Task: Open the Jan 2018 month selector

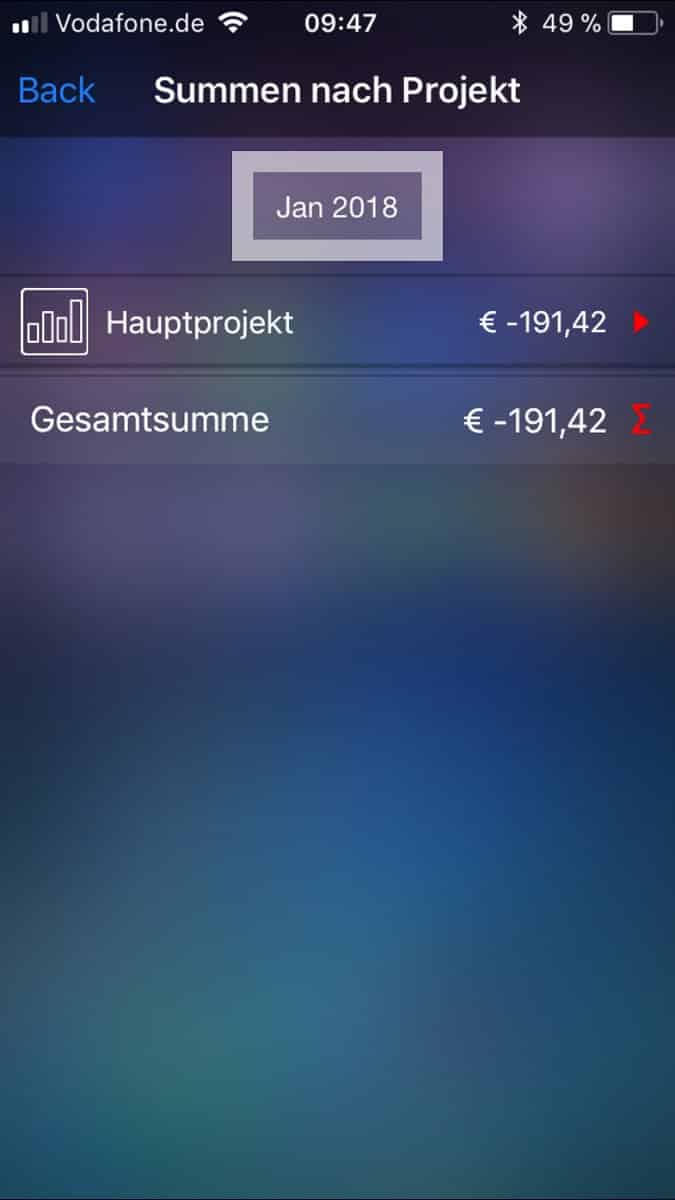Action: [x=337, y=207]
